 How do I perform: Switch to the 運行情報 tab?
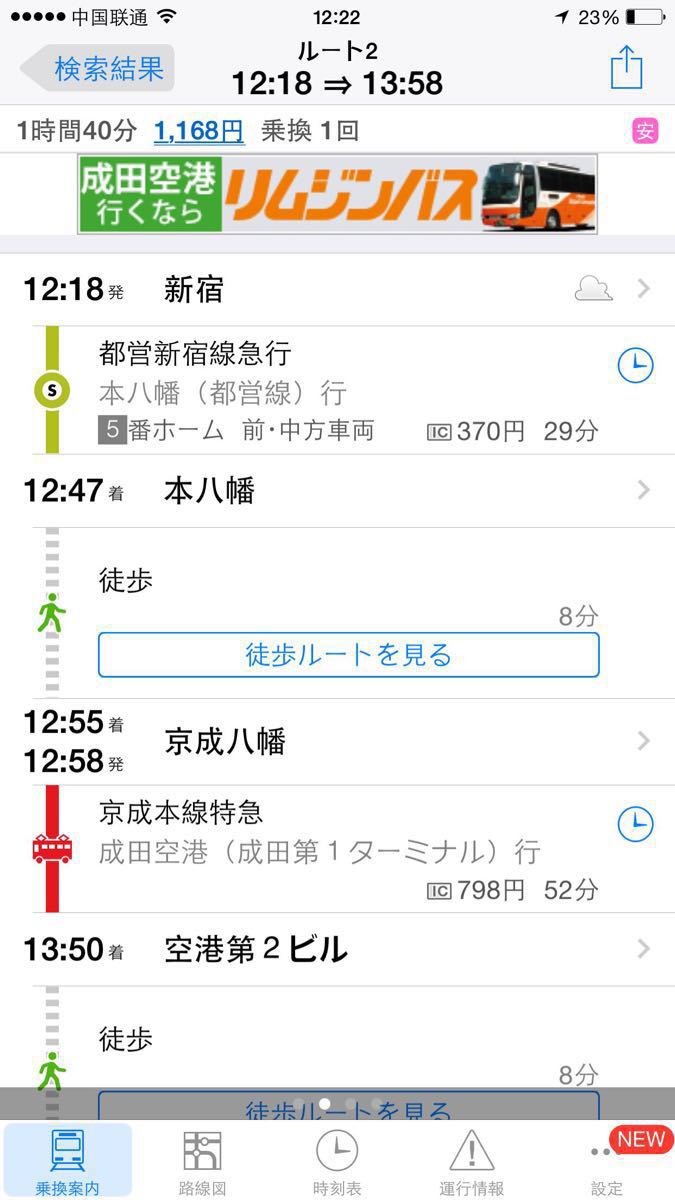[472, 1160]
